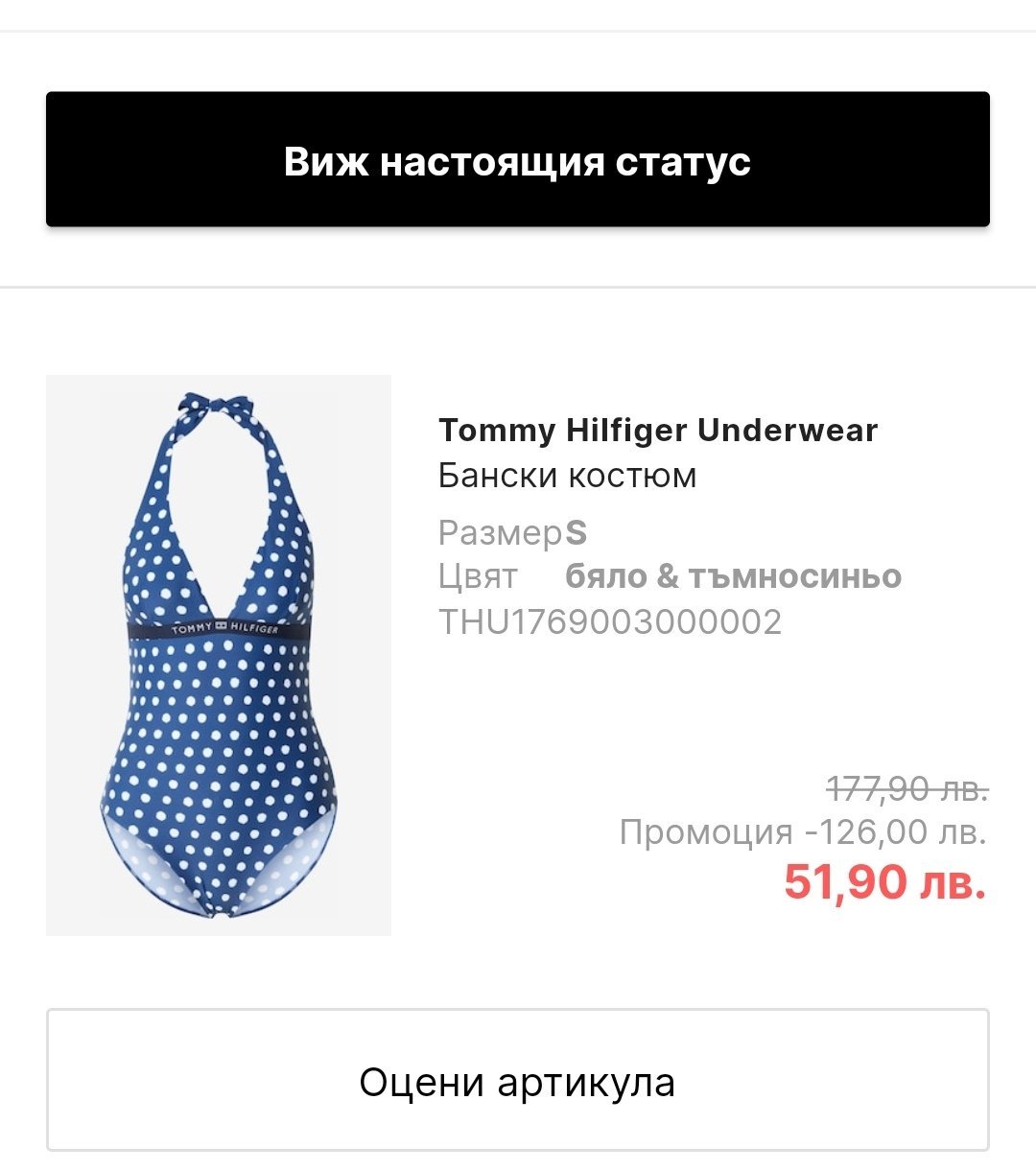The width and height of the screenshot is (1036, 1170).
Task: Open the Tommy Hilfiger swimsuit product image
Action: [x=219, y=655]
